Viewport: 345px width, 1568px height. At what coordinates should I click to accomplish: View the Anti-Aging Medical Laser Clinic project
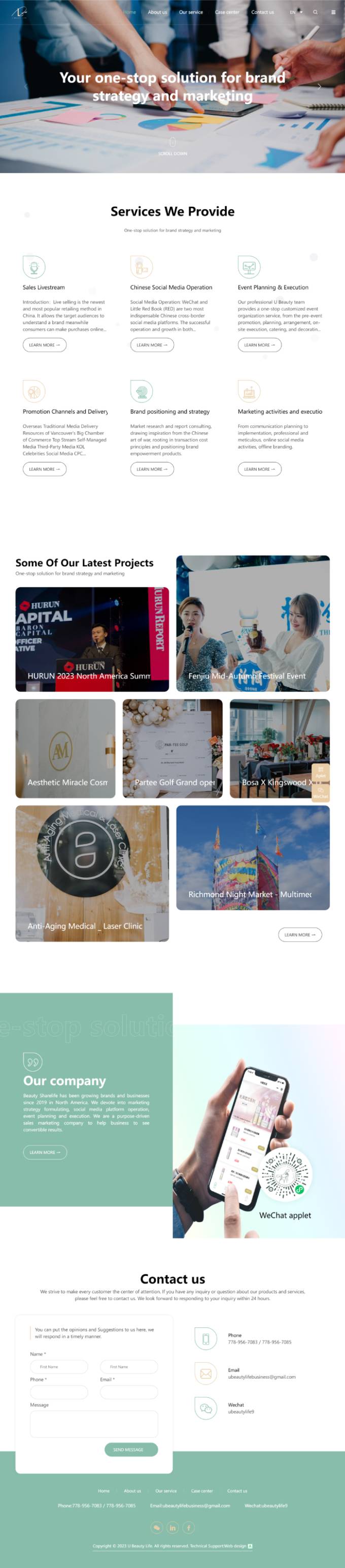tap(92, 874)
